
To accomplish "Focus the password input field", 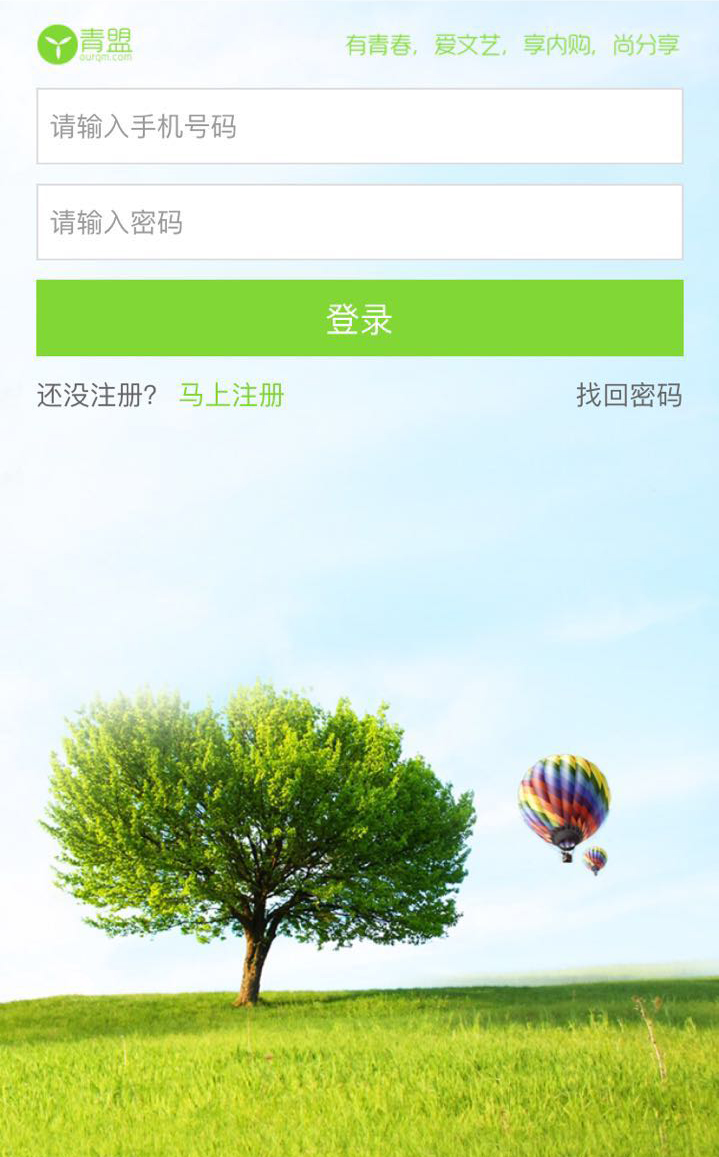I will coord(360,222).
